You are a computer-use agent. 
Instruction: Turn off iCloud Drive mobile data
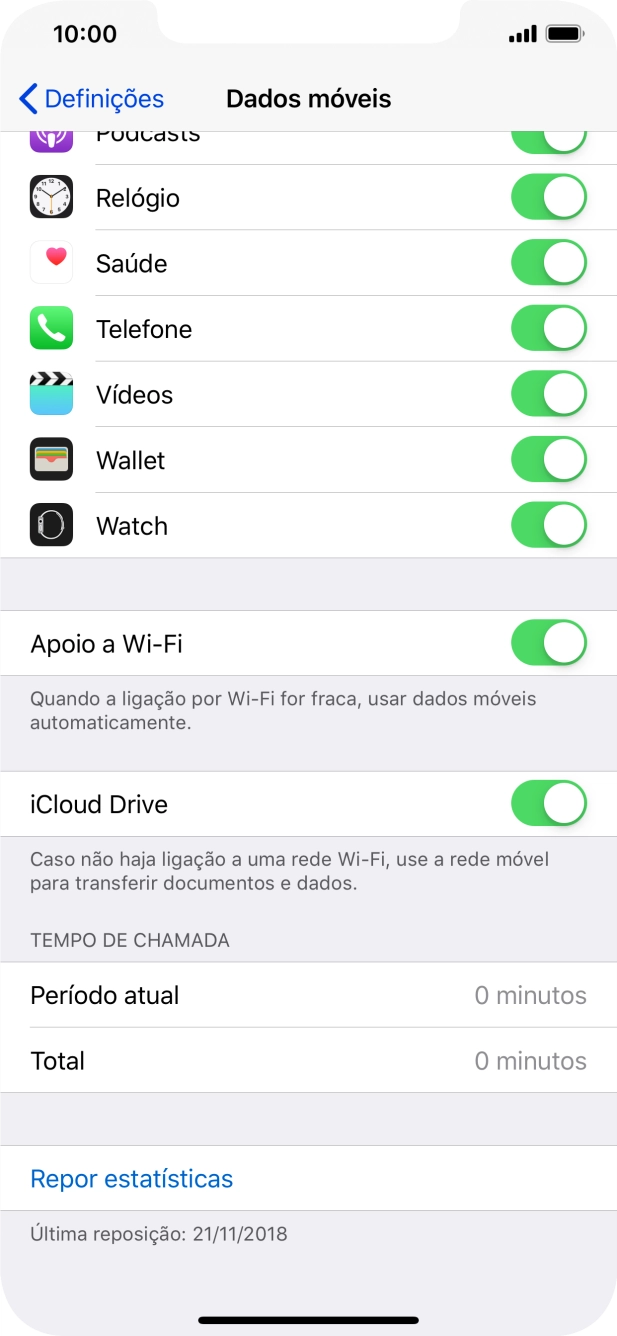(548, 804)
